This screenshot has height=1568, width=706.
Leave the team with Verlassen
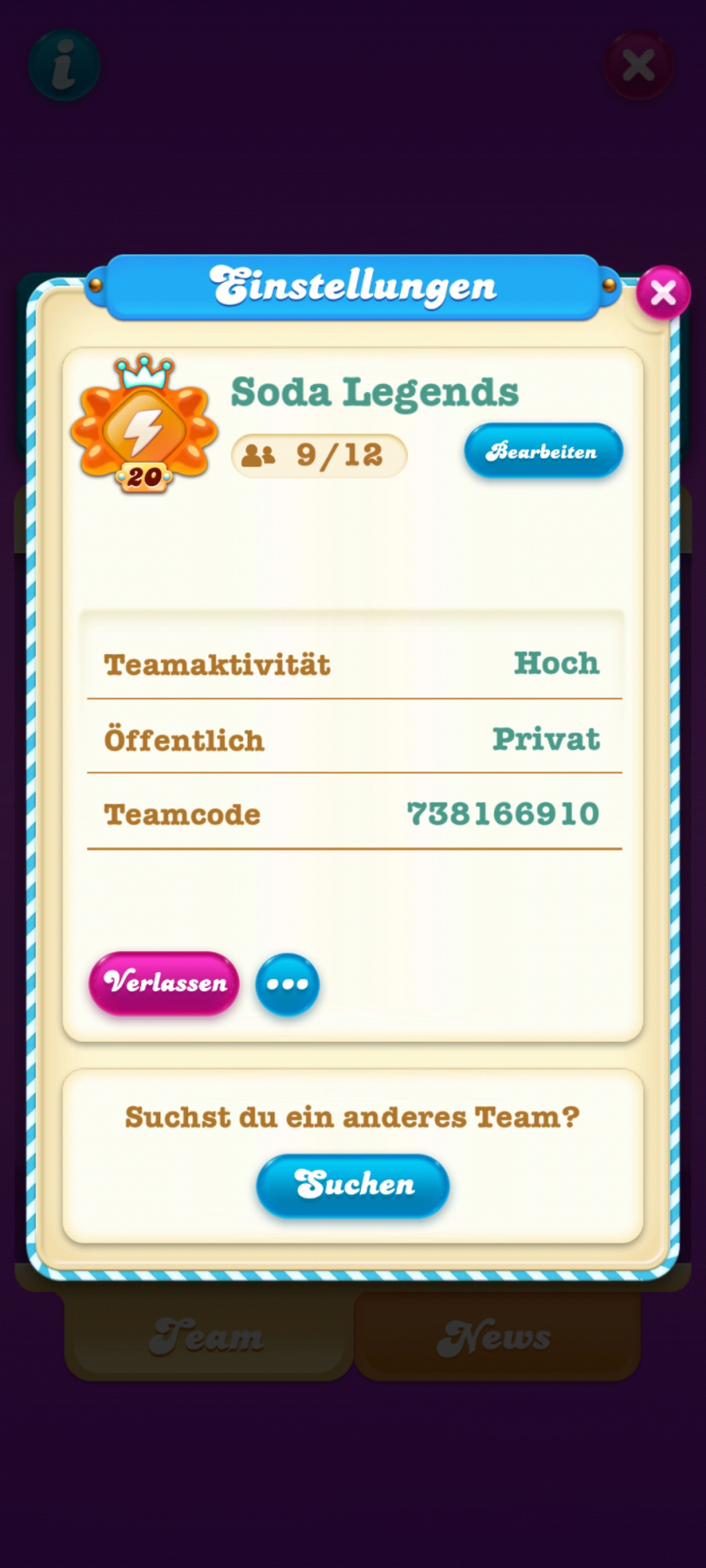(x=164, y=982)
